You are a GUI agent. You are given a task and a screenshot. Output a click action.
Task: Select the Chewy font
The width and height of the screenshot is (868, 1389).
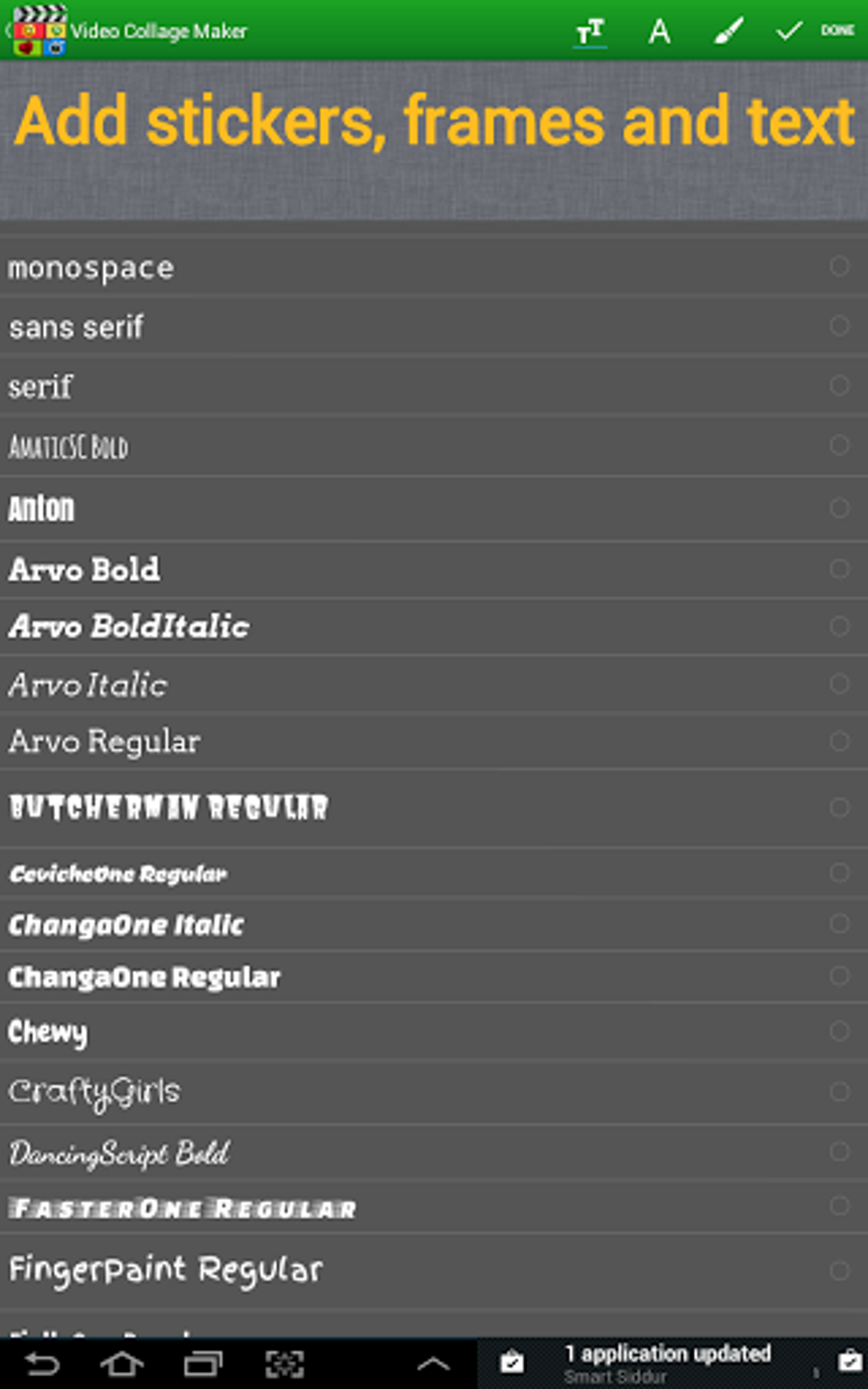[434, 1032]
